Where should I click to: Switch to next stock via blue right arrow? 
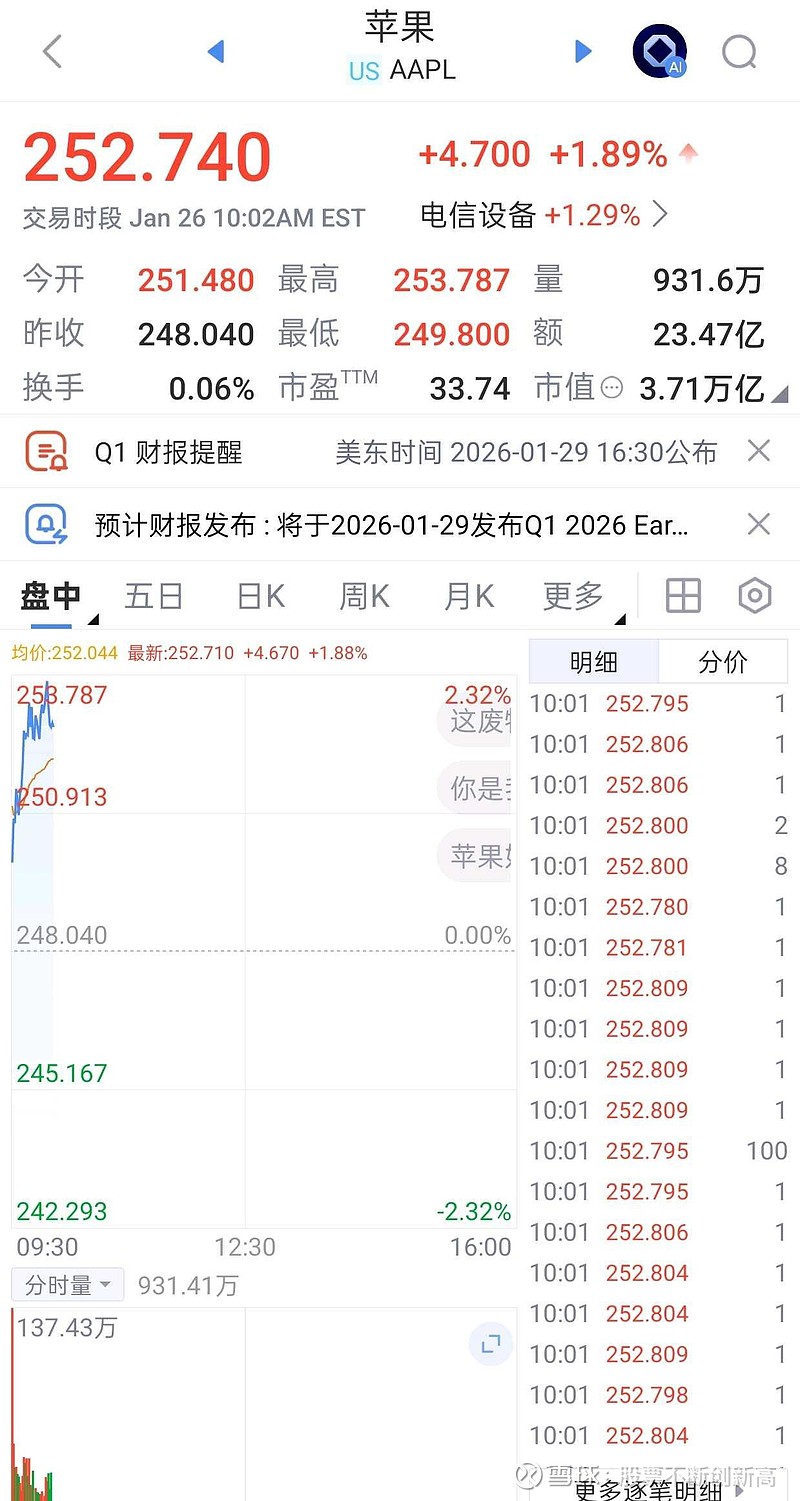point(583,51)
